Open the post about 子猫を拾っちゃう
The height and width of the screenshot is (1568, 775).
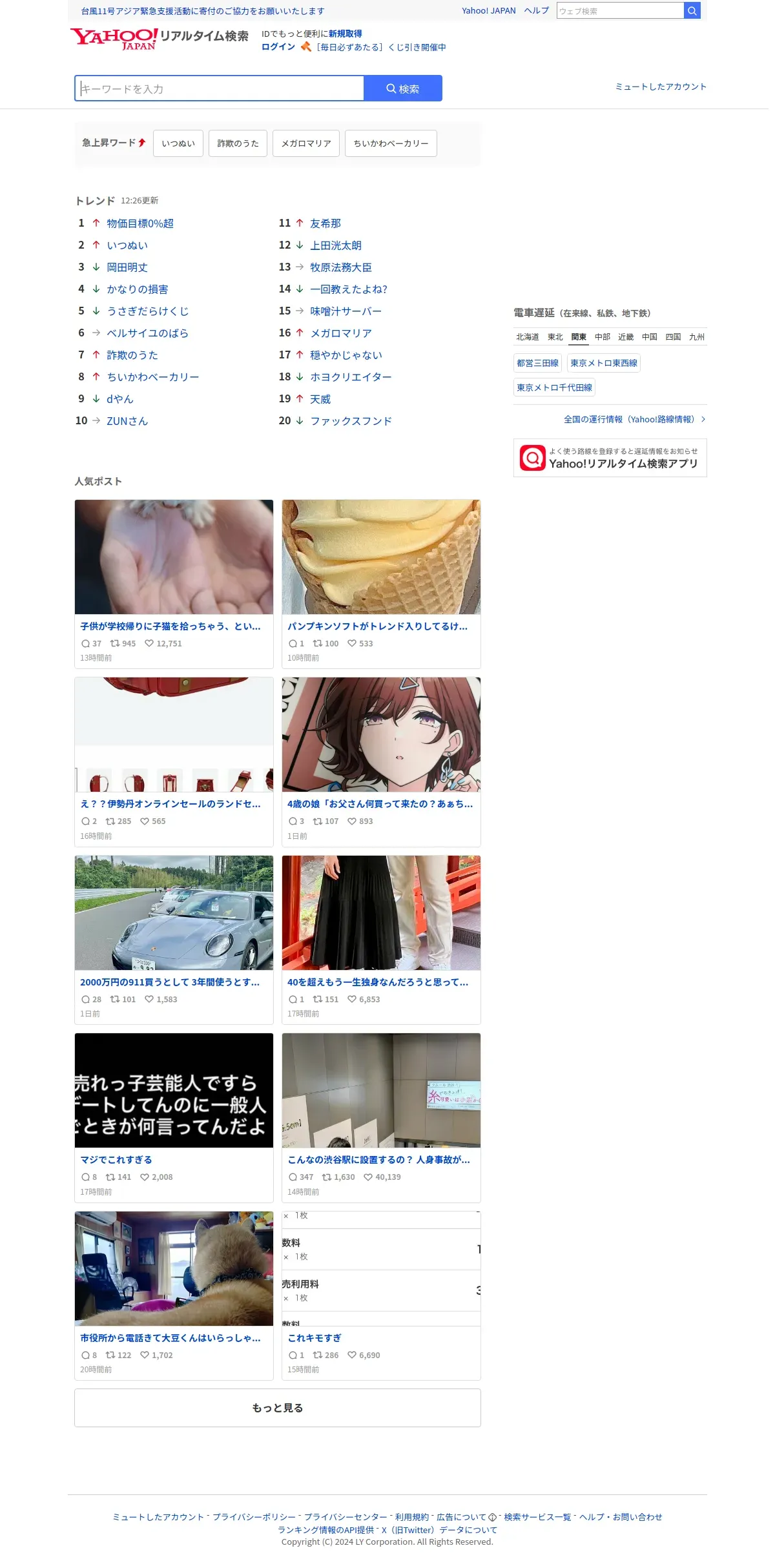(174, 584)
